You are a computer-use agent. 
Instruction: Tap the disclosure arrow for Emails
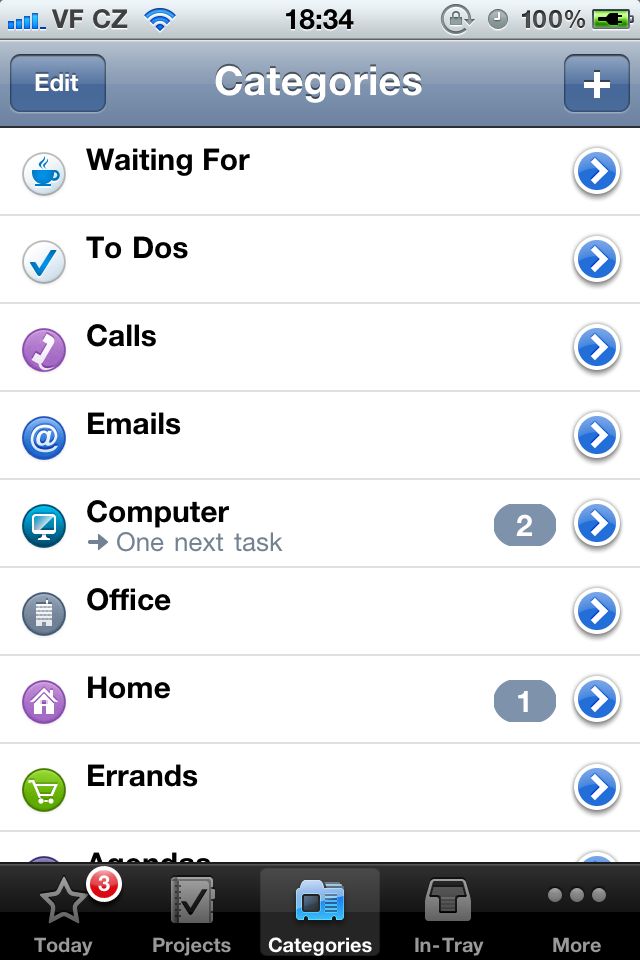click(596, 436)
